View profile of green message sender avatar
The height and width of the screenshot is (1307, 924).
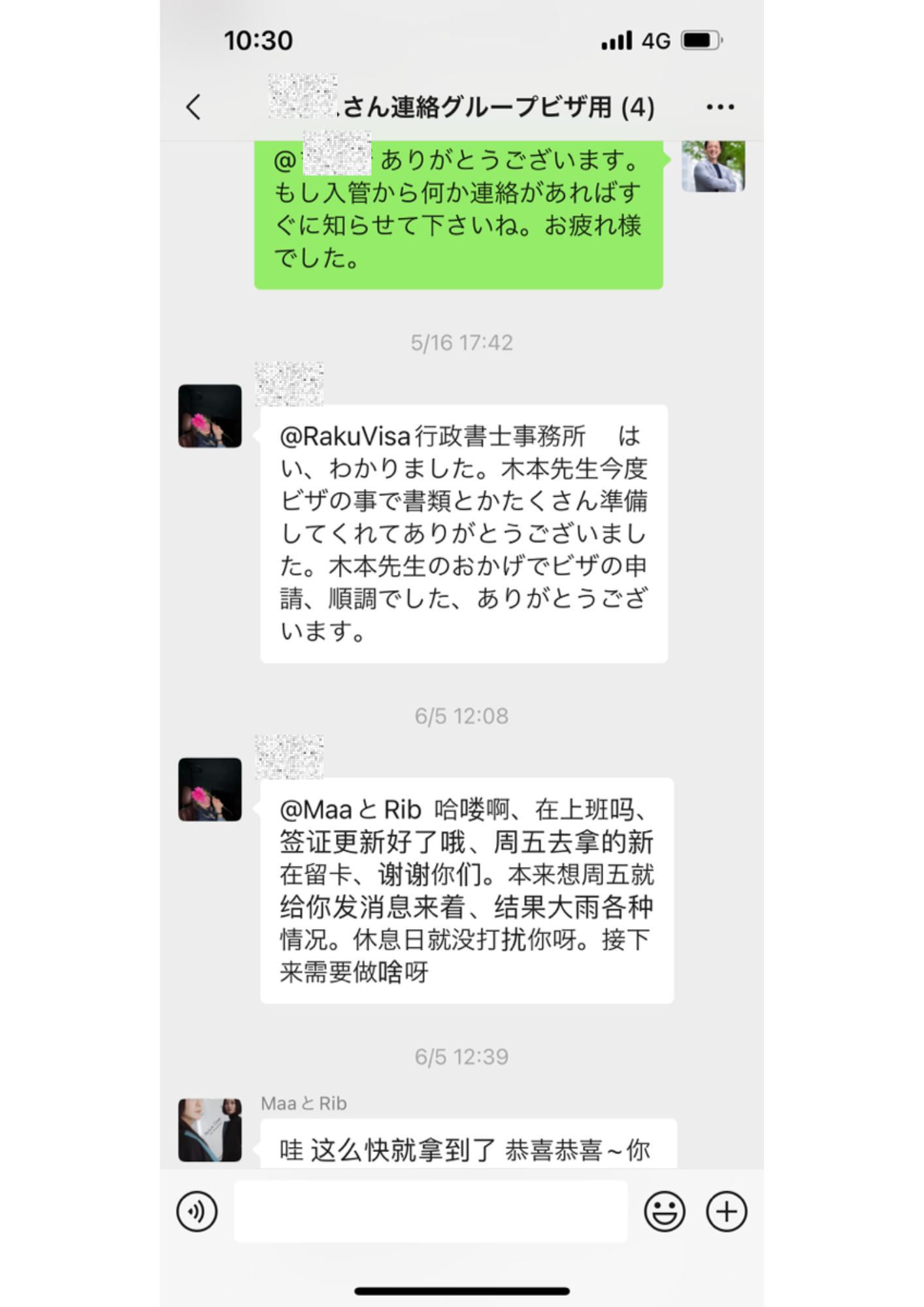click(713, 167)
